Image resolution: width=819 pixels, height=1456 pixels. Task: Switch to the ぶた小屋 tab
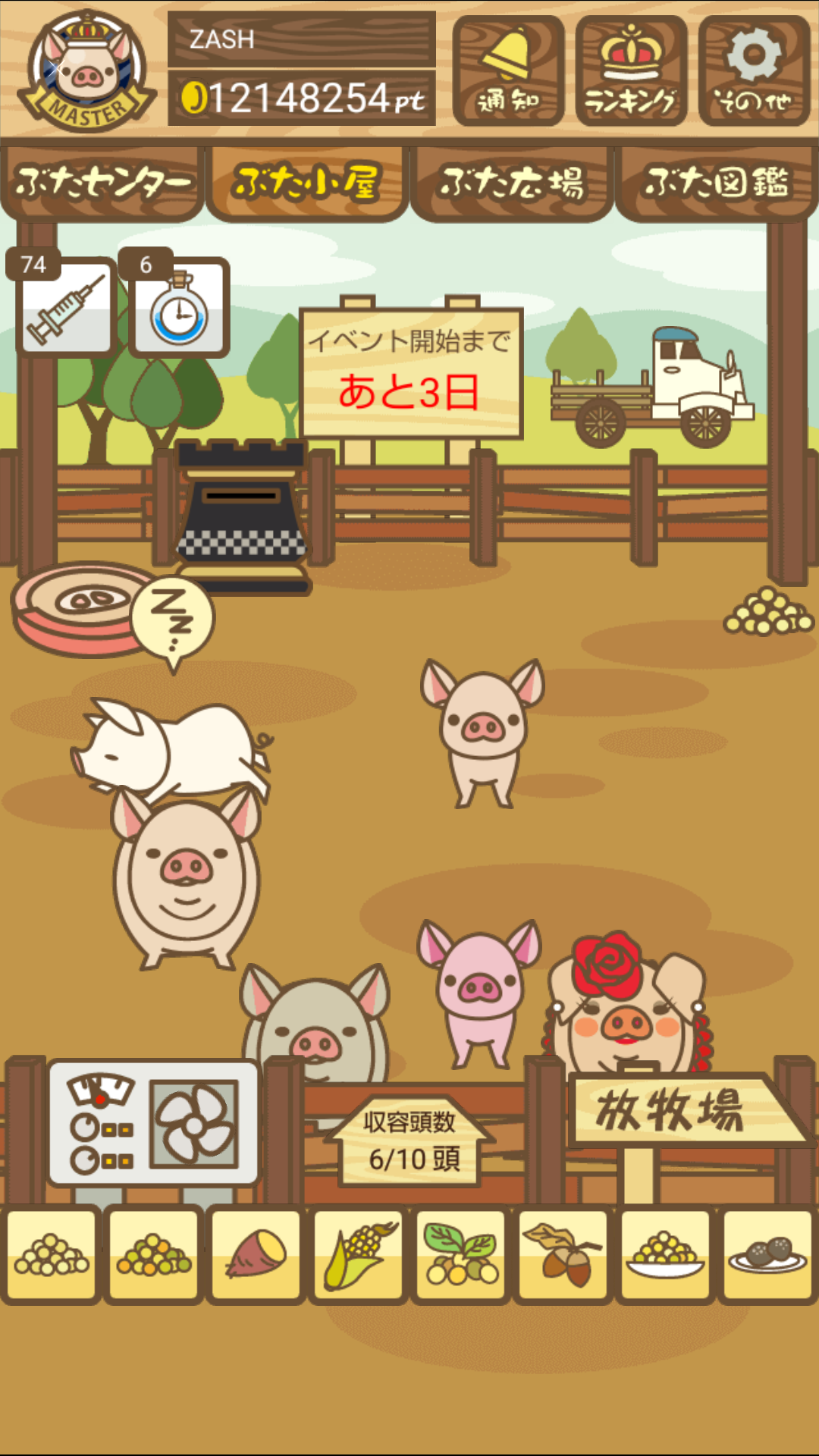coord(307,184)
